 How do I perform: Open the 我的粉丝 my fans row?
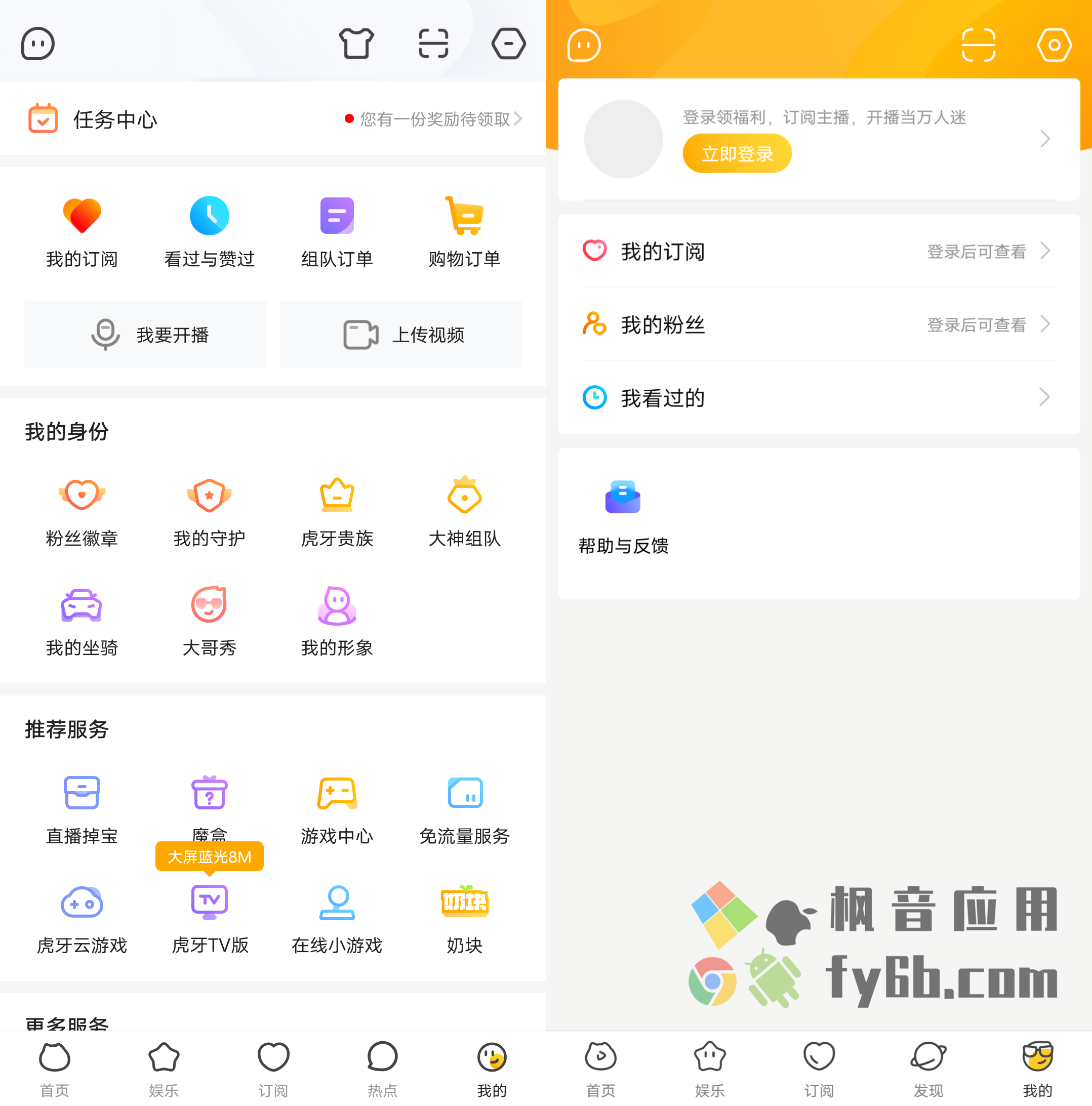click(819, 324)
